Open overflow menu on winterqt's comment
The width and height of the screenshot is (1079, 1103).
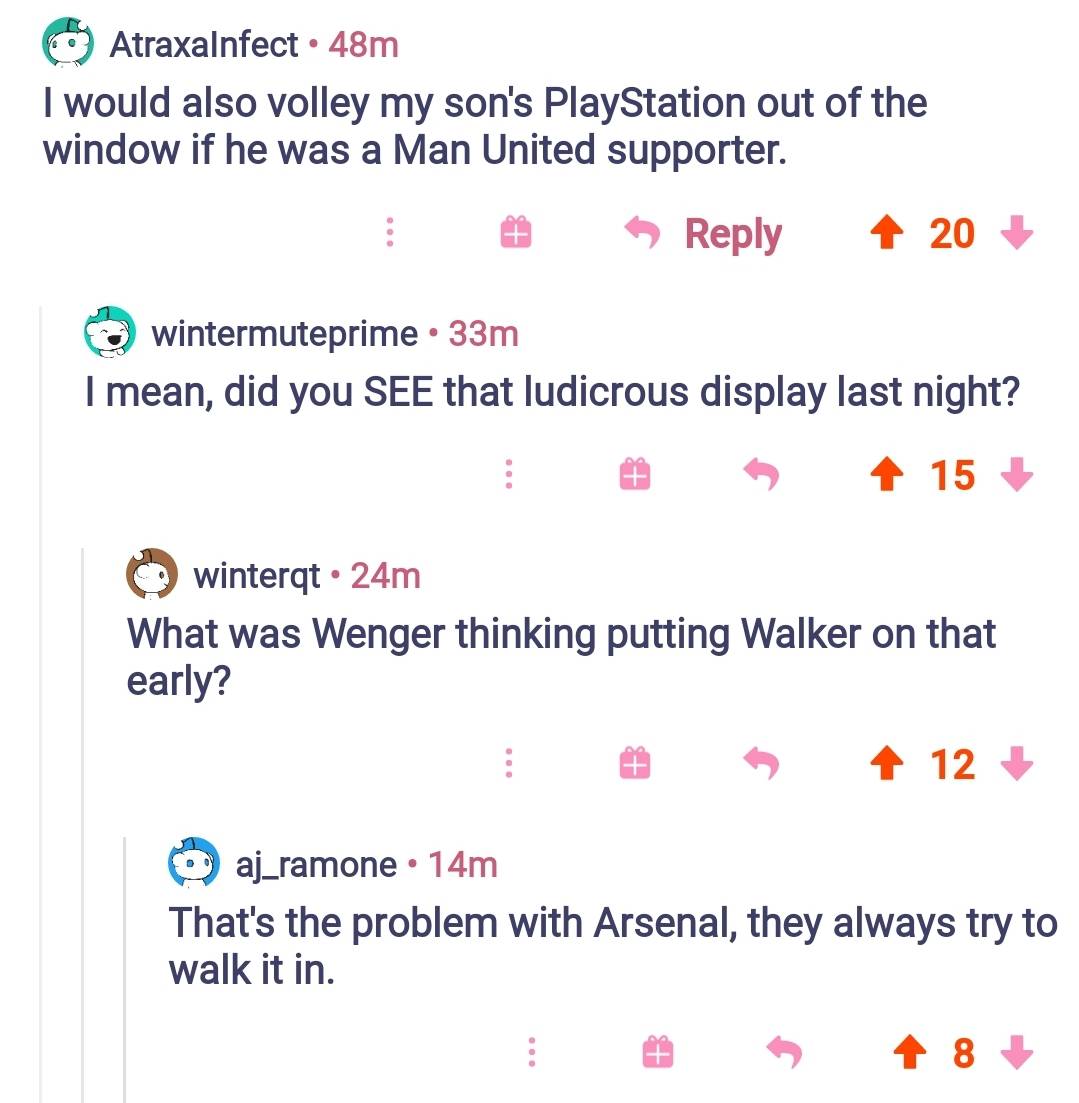(509, 764)
